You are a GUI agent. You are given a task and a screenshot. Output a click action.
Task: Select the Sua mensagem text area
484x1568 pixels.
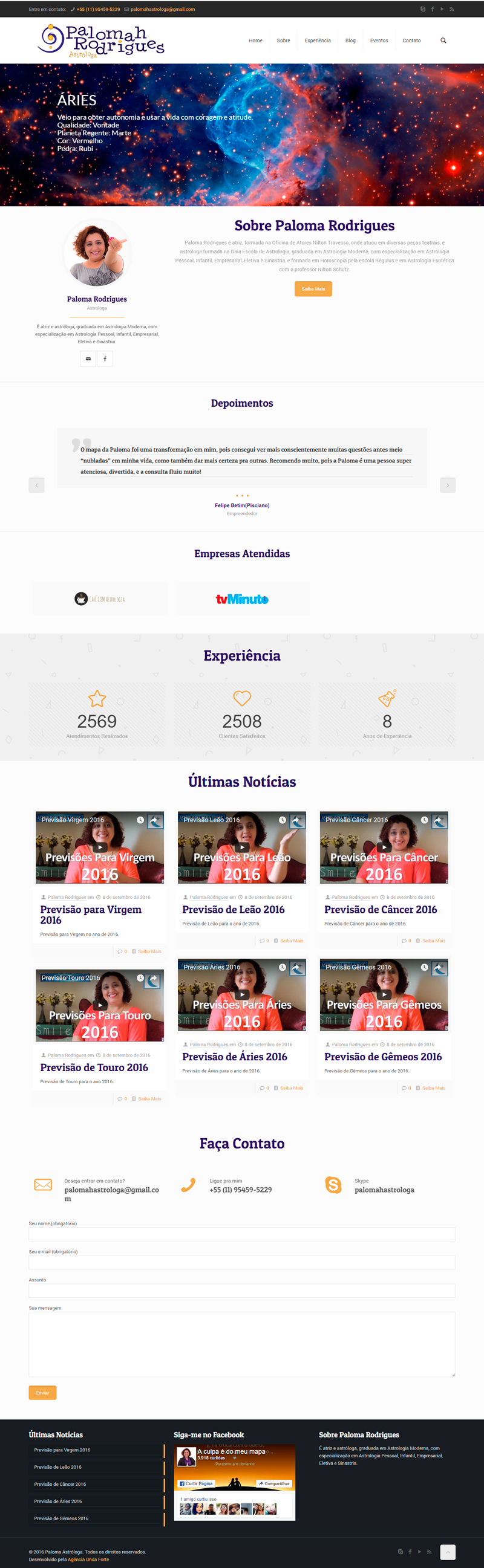pyautogui.click(x=242, y=1344)
